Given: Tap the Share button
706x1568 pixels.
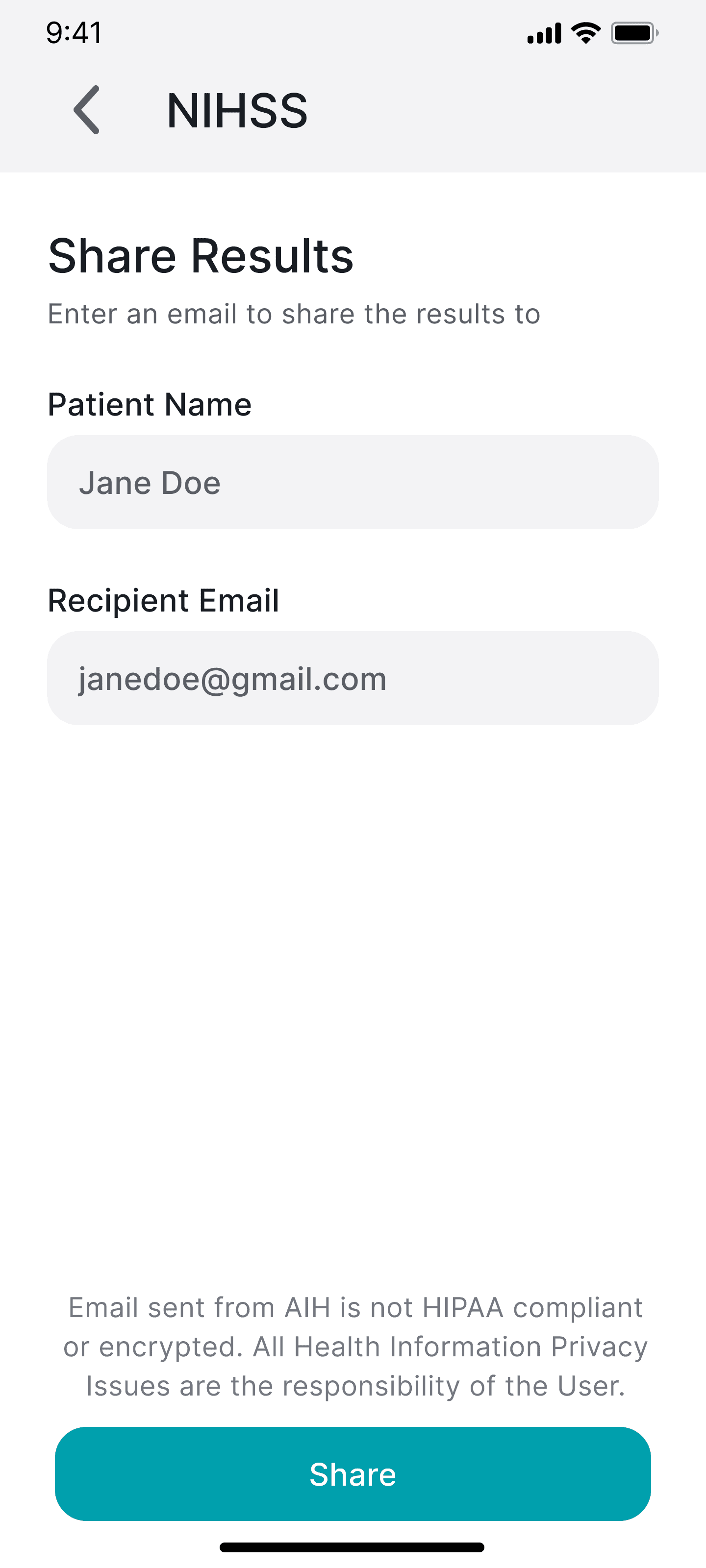Looking at the screenshot, I should (x=353, y=1473).
